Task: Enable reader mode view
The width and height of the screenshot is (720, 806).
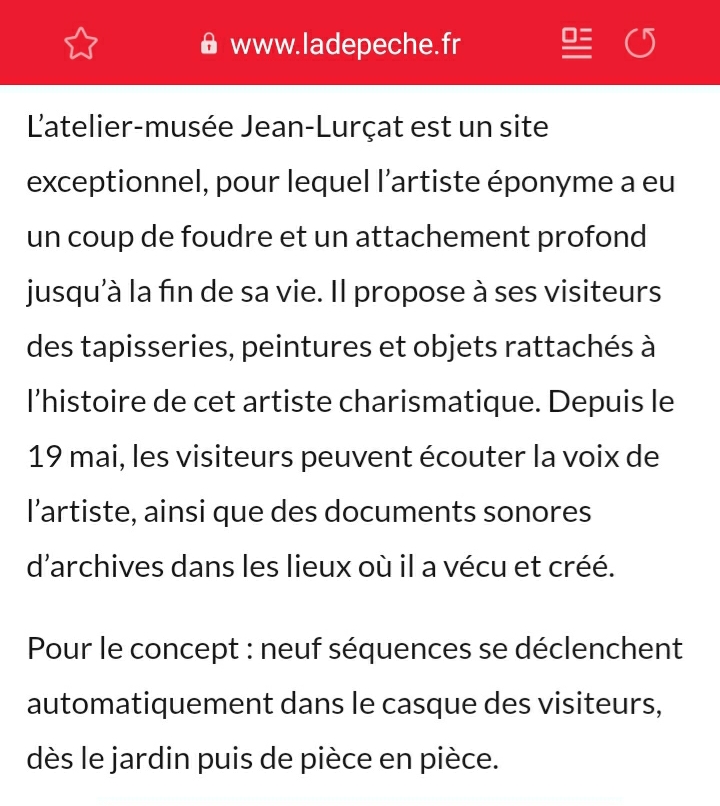Action: [x=576, y=44]
